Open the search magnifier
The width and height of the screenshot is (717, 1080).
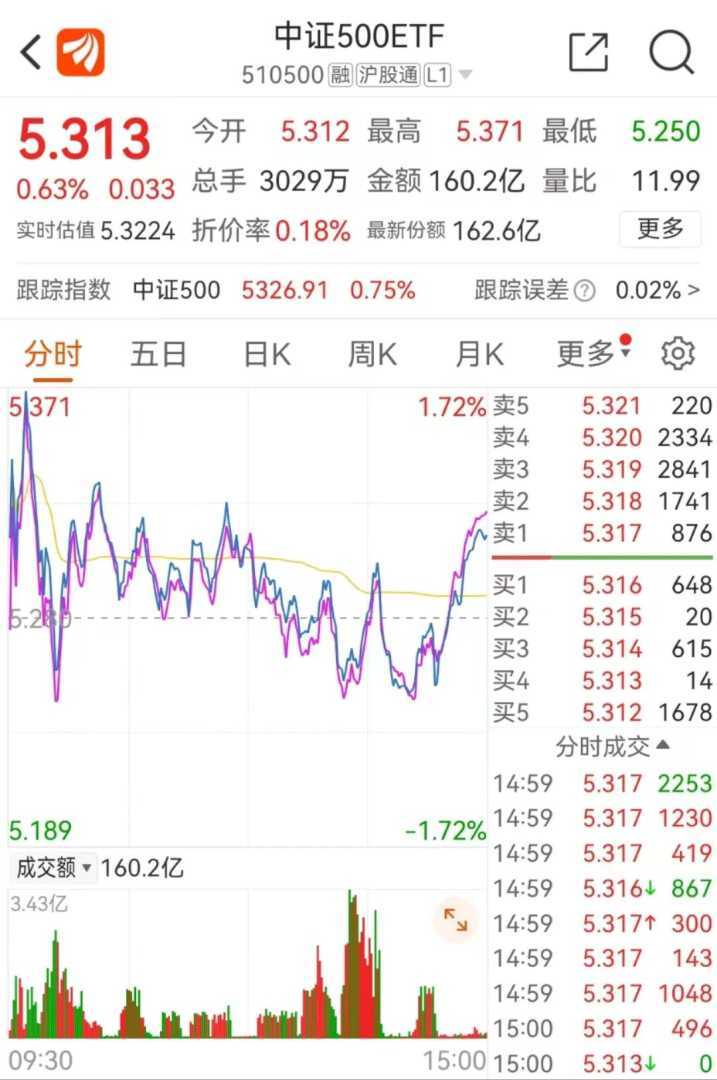click(670, 52)
